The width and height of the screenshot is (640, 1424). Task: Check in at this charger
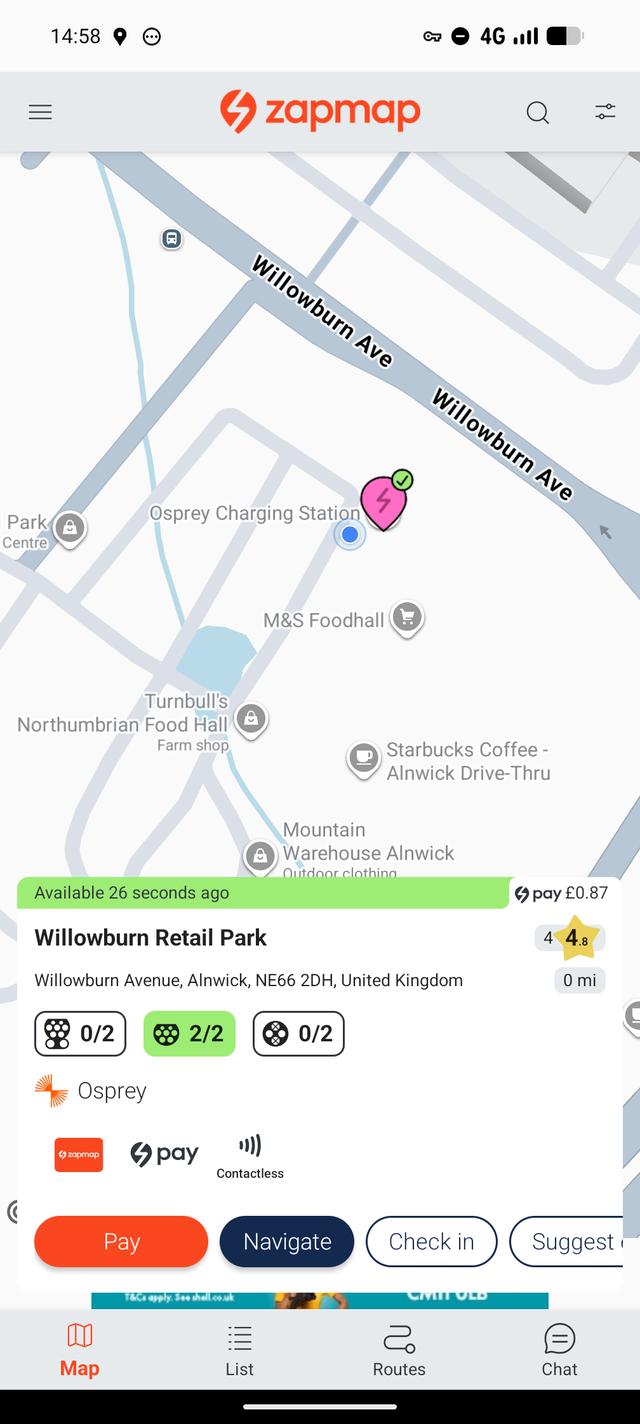[431, 1241]
